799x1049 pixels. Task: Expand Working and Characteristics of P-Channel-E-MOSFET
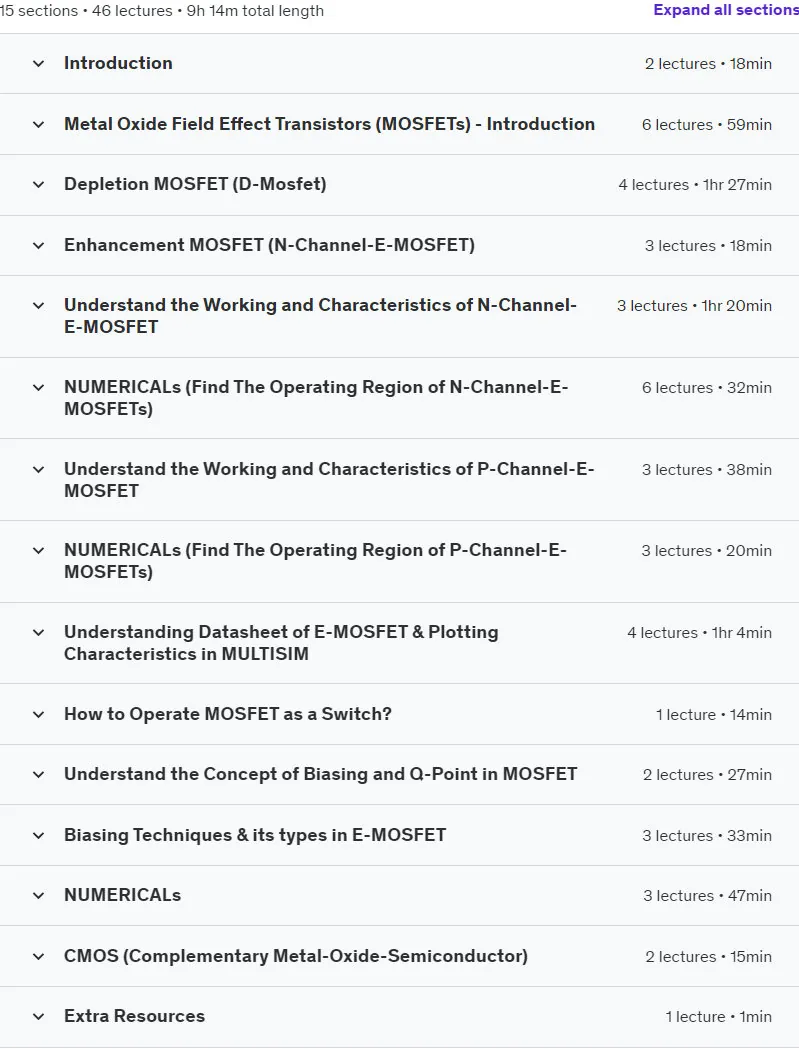[400, 480]
